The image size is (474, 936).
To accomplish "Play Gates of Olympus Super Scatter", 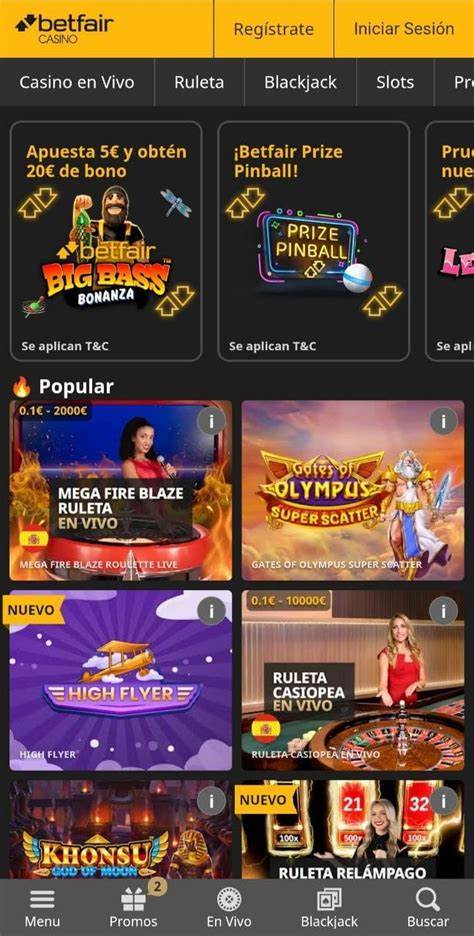I will point(353,490).
